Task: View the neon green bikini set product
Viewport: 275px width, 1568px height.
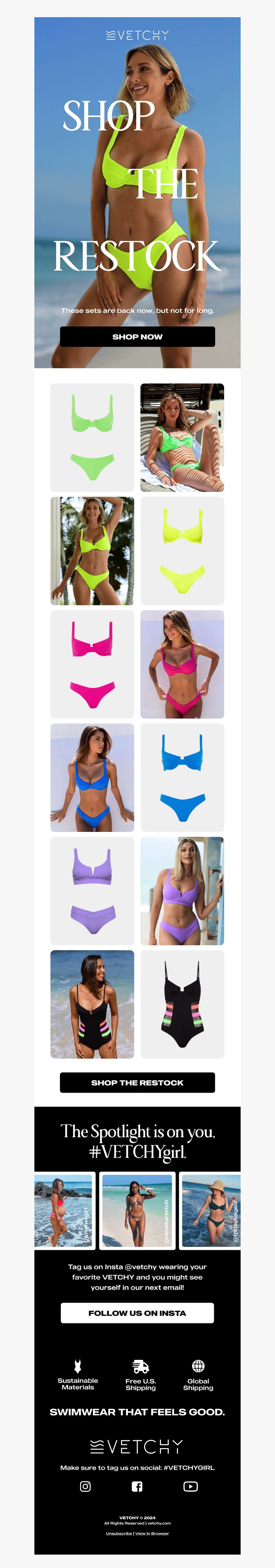Action: coord(92,437)
